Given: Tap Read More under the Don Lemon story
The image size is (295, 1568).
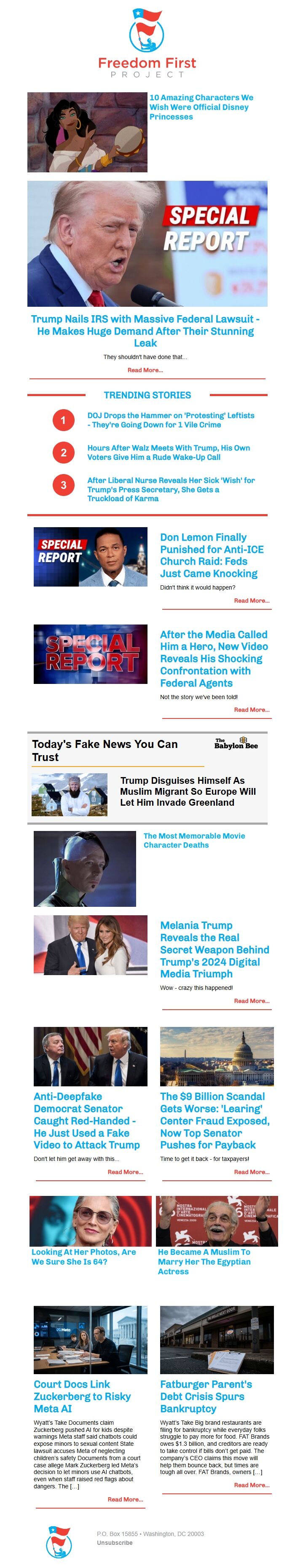Looking at the screenshot, I should (251, 601).
